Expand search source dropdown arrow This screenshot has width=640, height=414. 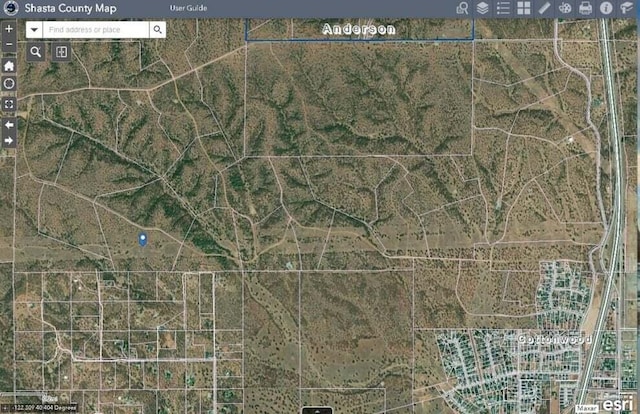click(34, 30)
